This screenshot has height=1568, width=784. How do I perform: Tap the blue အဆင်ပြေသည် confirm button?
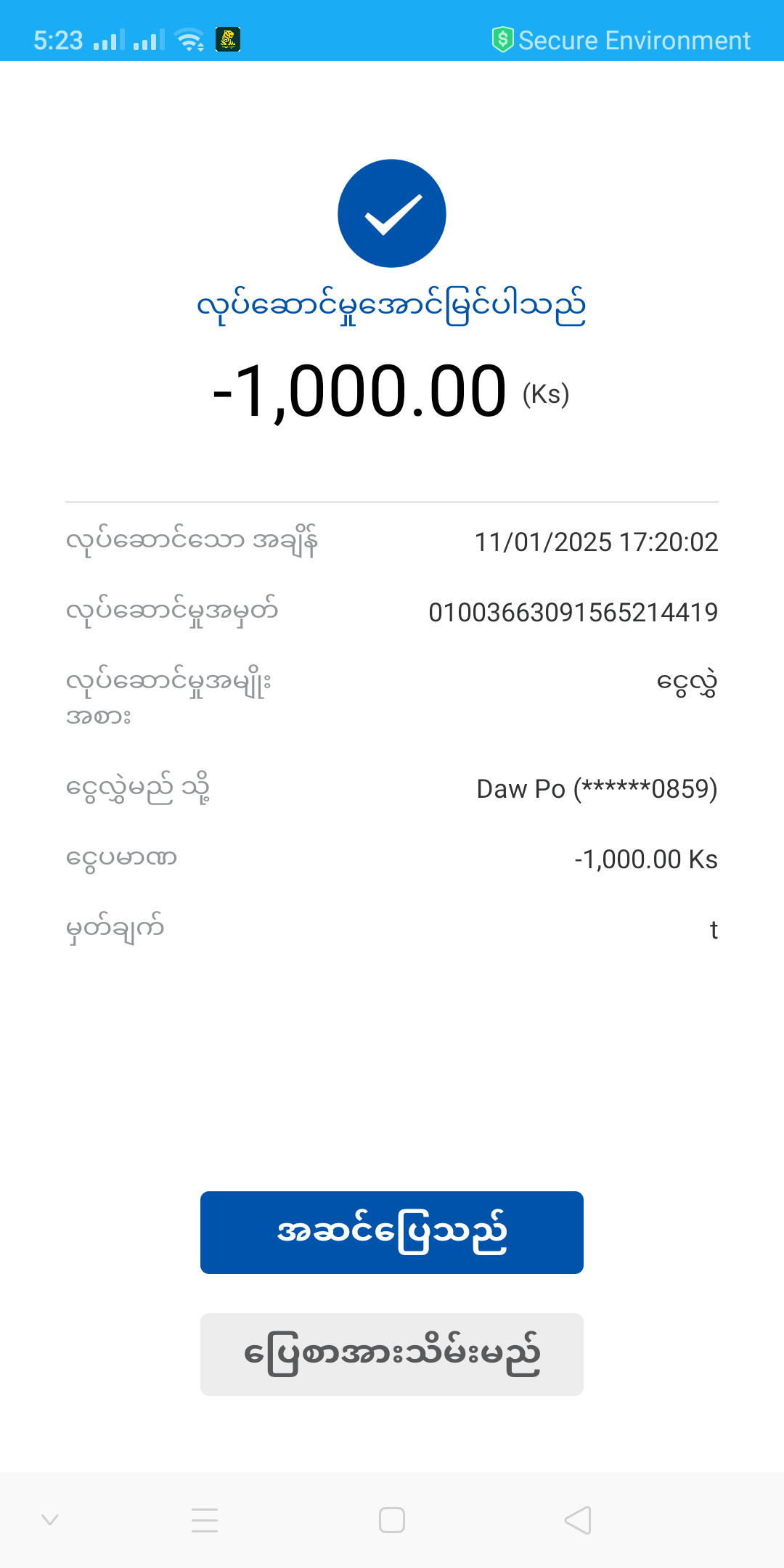point(392,1232)
